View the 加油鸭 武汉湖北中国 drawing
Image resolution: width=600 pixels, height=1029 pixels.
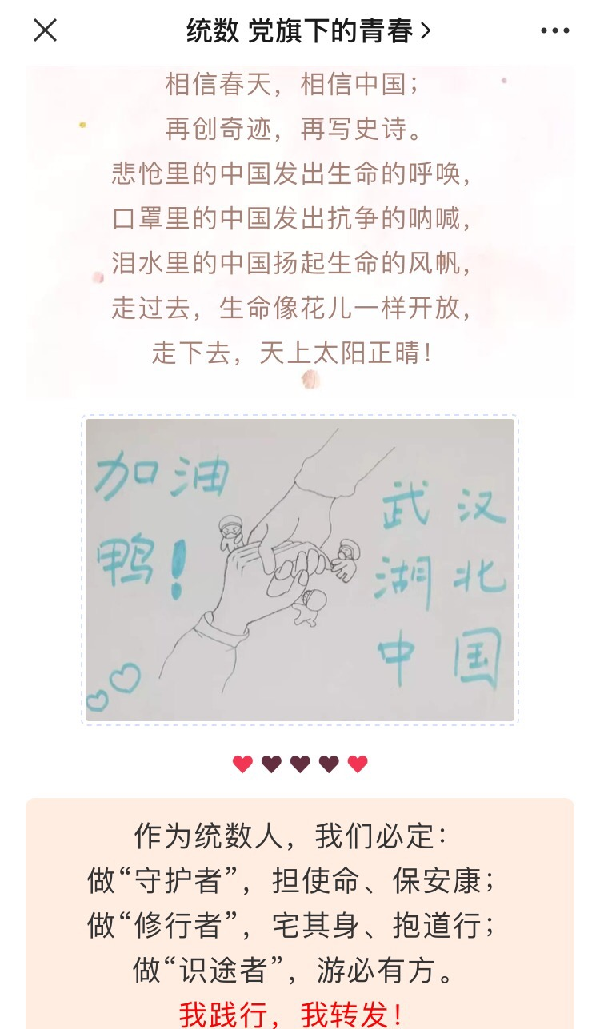pos(300,569)
